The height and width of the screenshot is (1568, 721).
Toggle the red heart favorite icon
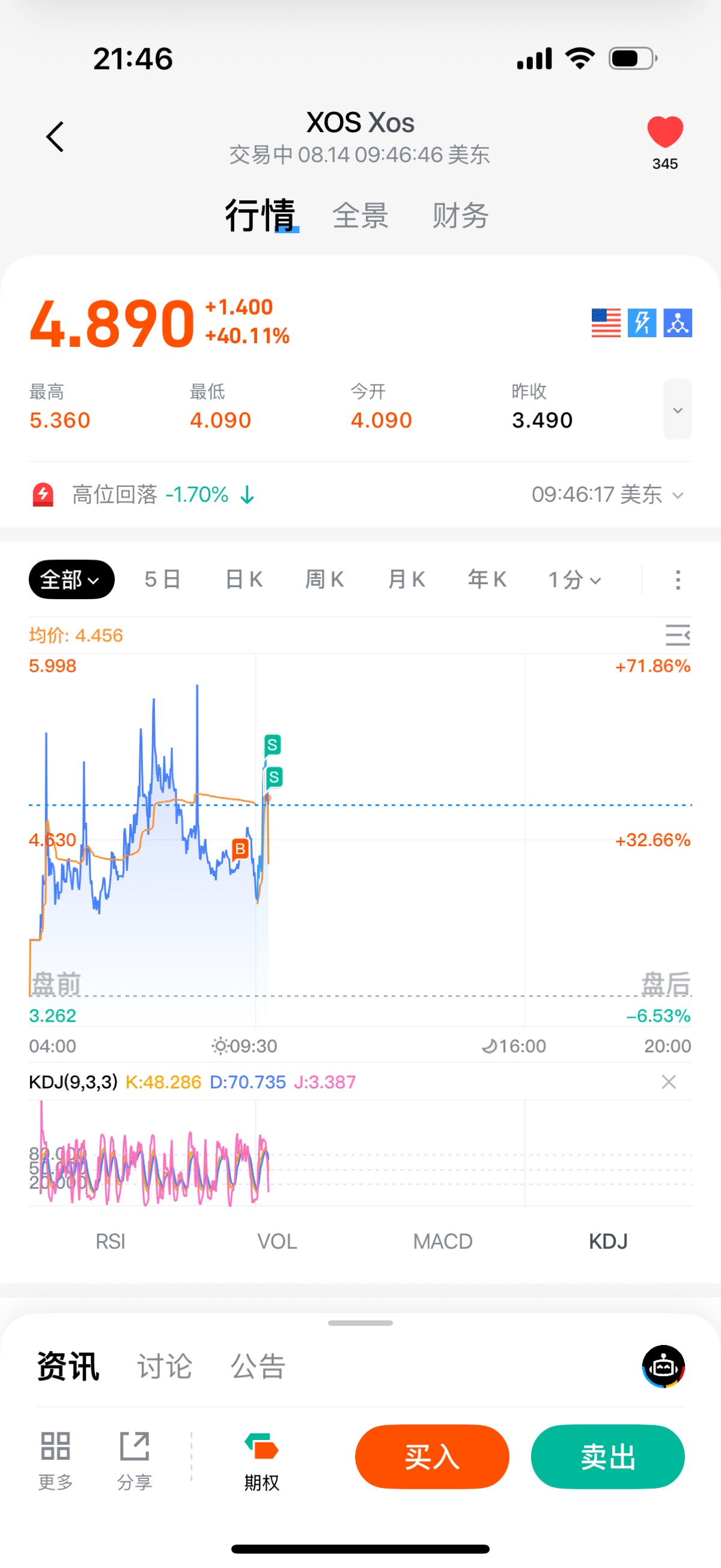point(665,133)
